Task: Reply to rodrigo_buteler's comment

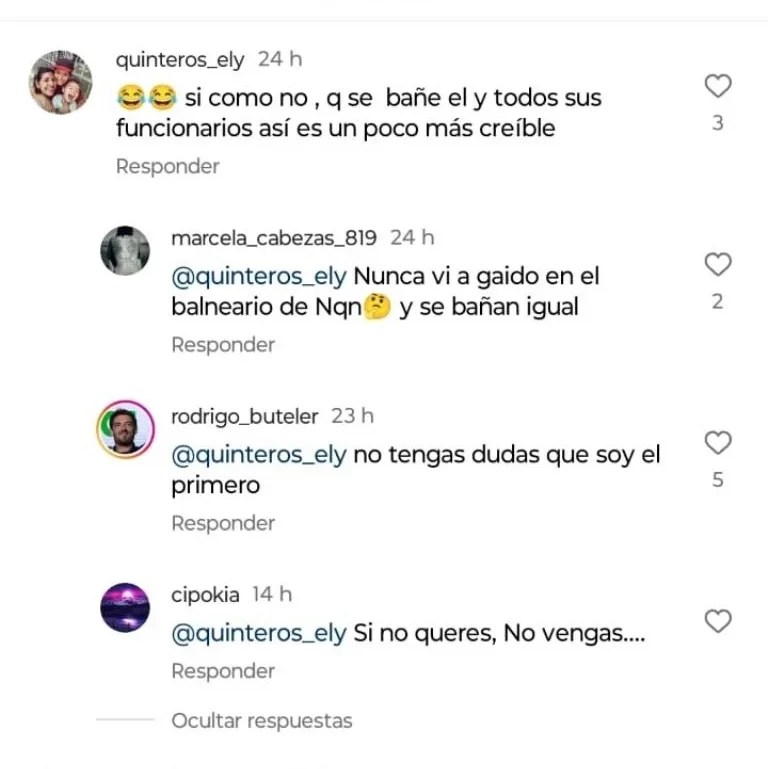Action: [222, 523]
